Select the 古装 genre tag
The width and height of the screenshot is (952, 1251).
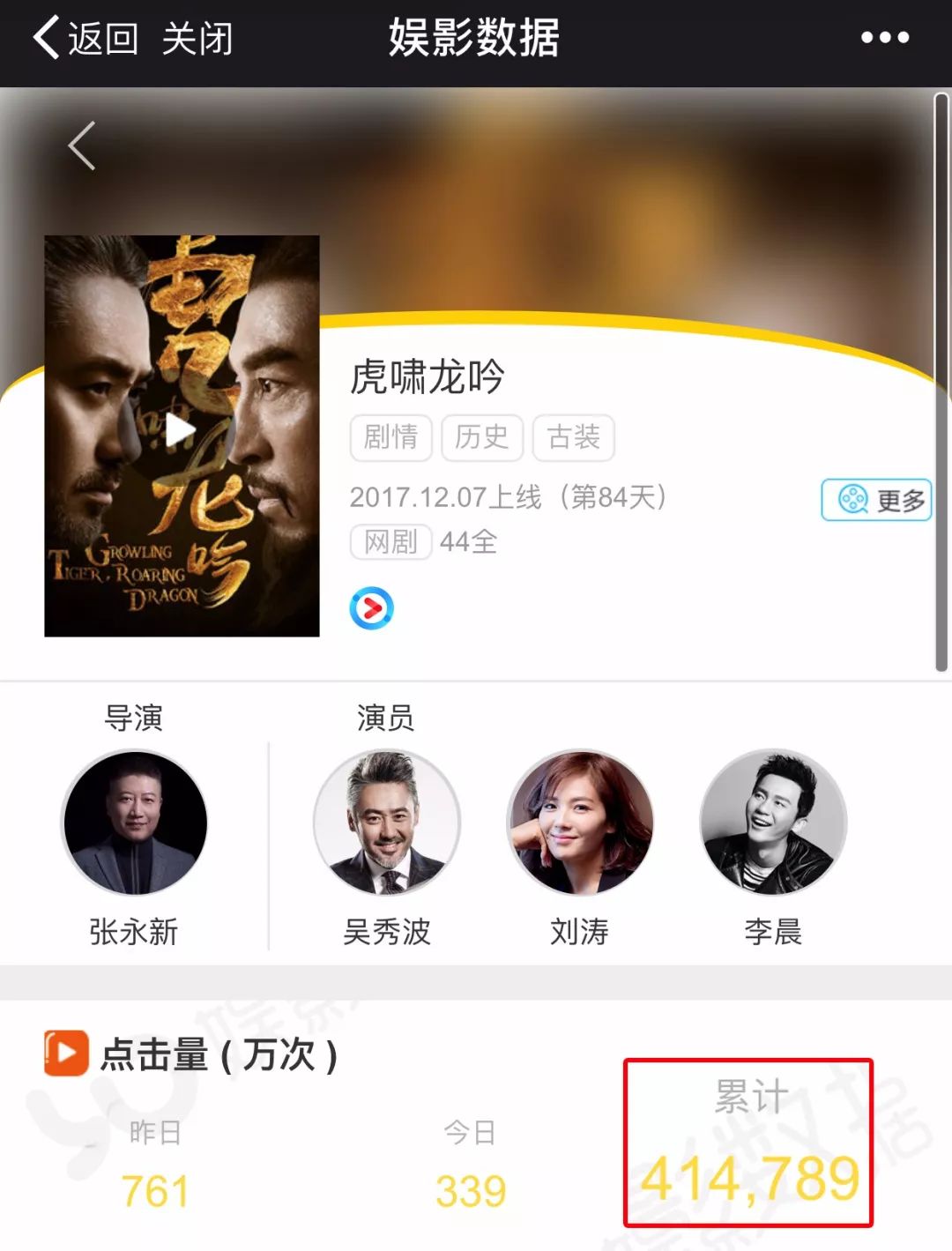click(573, 437)
